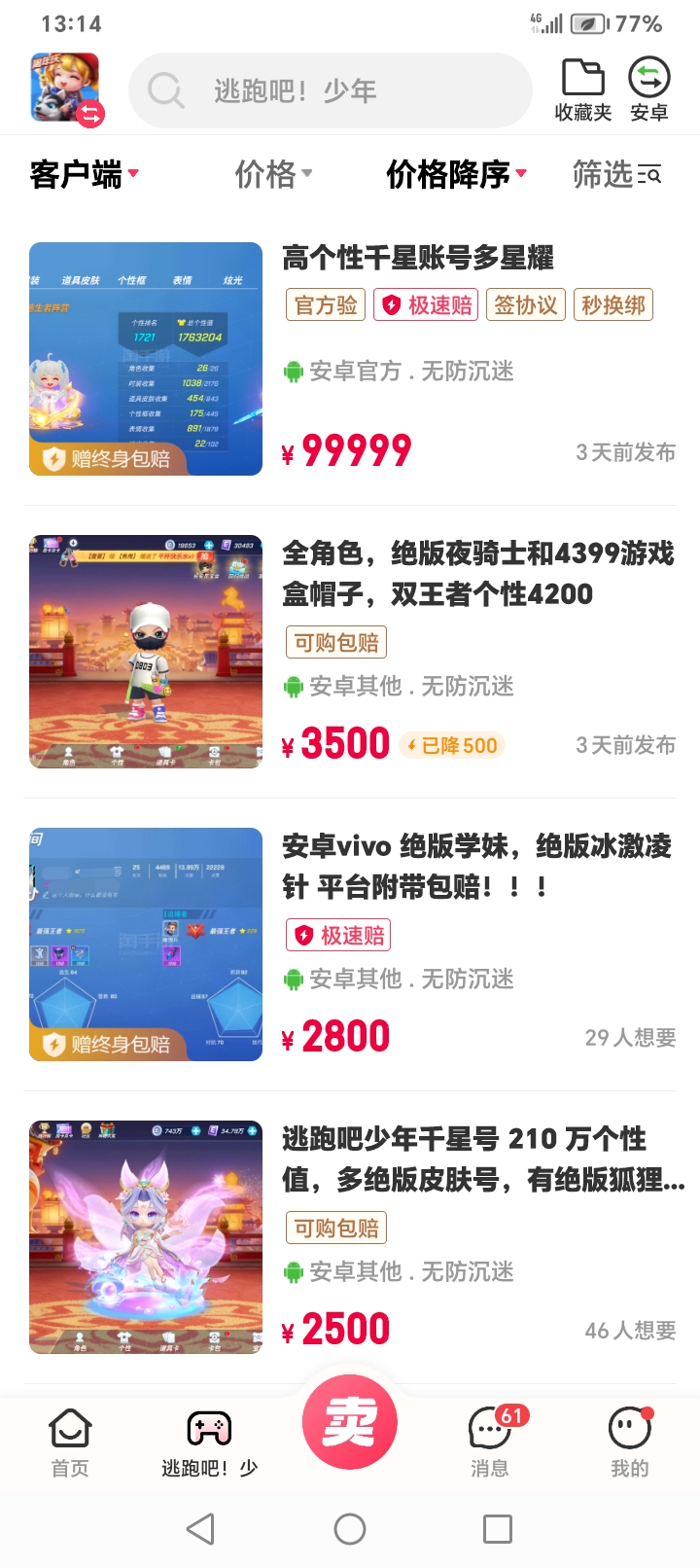Tap the game switcher icon at top left
The width and height of the screenshot is (700, 1568).
click(x=66, y=89)
